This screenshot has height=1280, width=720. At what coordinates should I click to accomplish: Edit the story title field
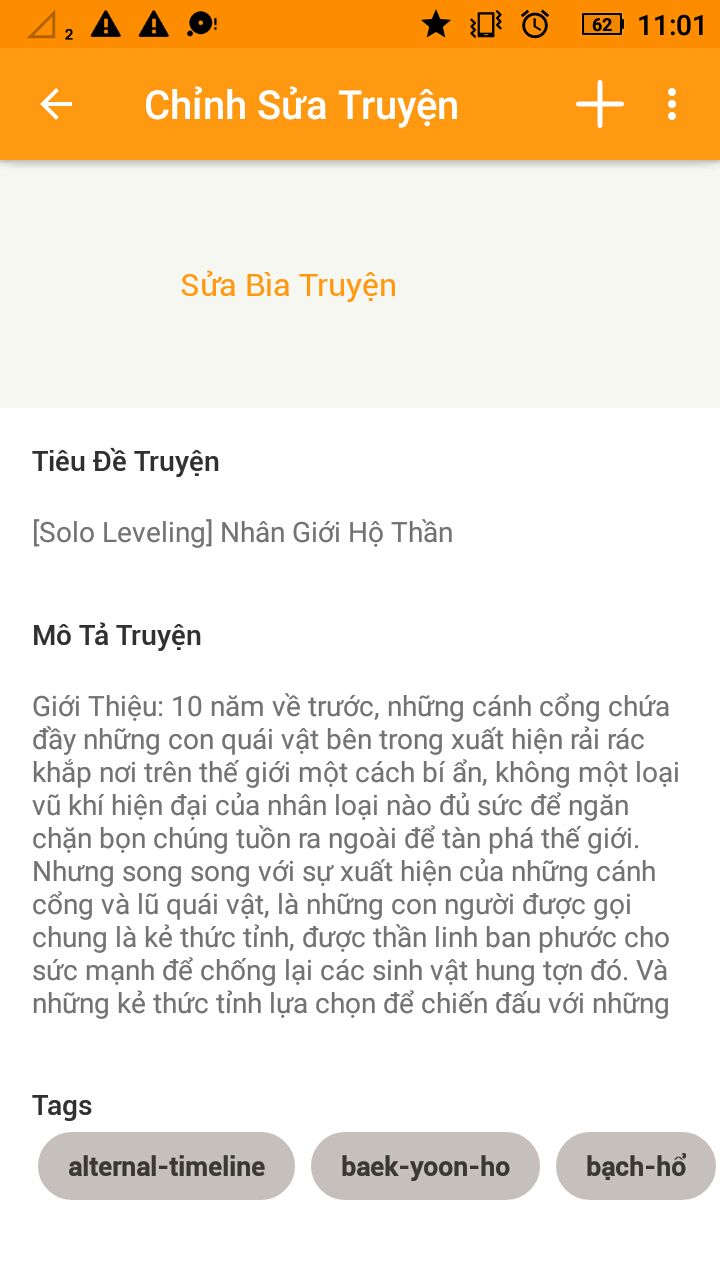click(242, 532)
